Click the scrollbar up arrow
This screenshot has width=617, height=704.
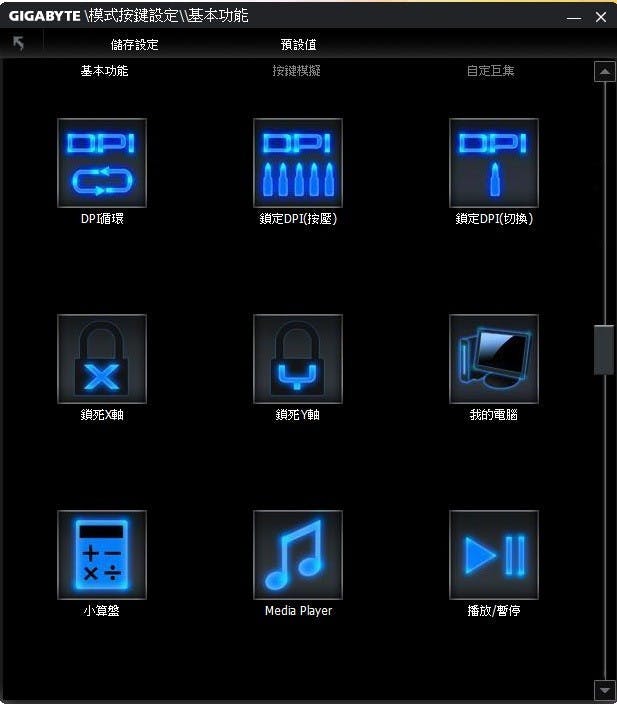point(604,72)
